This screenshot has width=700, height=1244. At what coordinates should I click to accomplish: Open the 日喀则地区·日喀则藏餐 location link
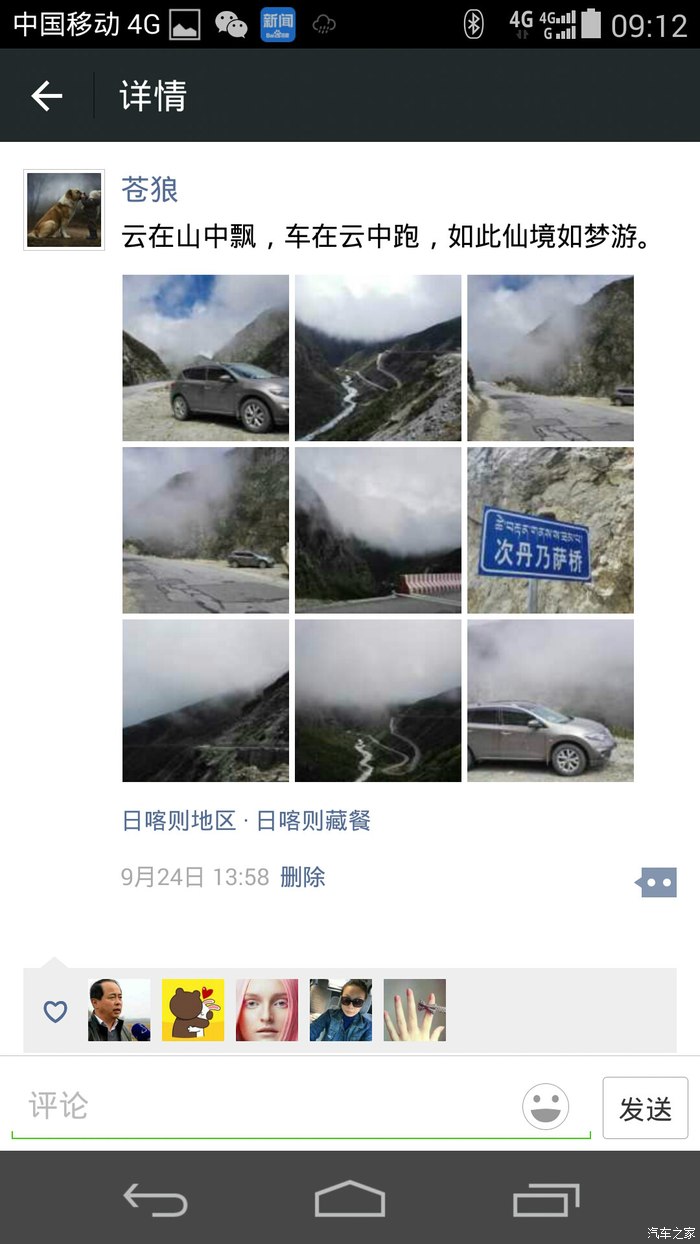[246, 821]
